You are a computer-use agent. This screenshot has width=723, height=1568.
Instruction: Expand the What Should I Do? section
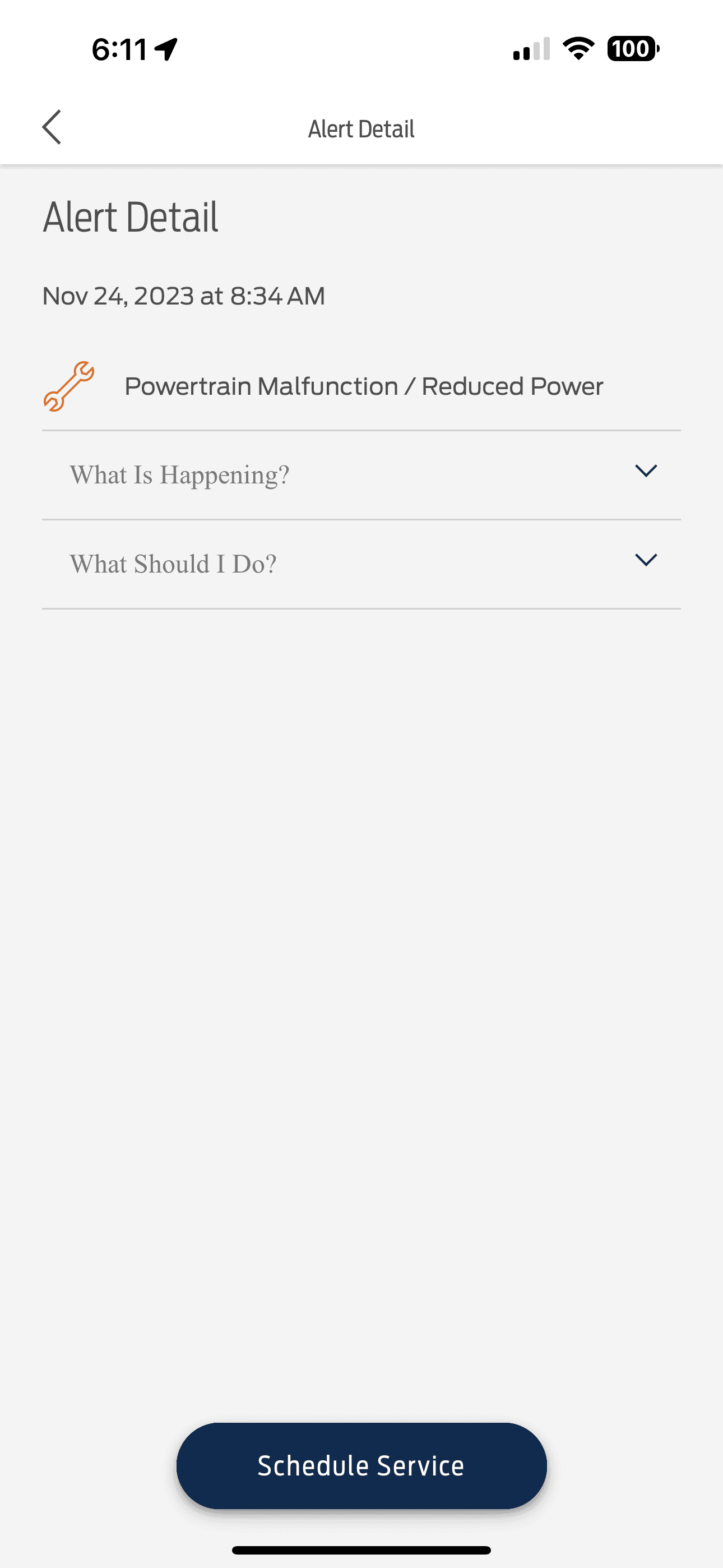click(x=645, y=561)
